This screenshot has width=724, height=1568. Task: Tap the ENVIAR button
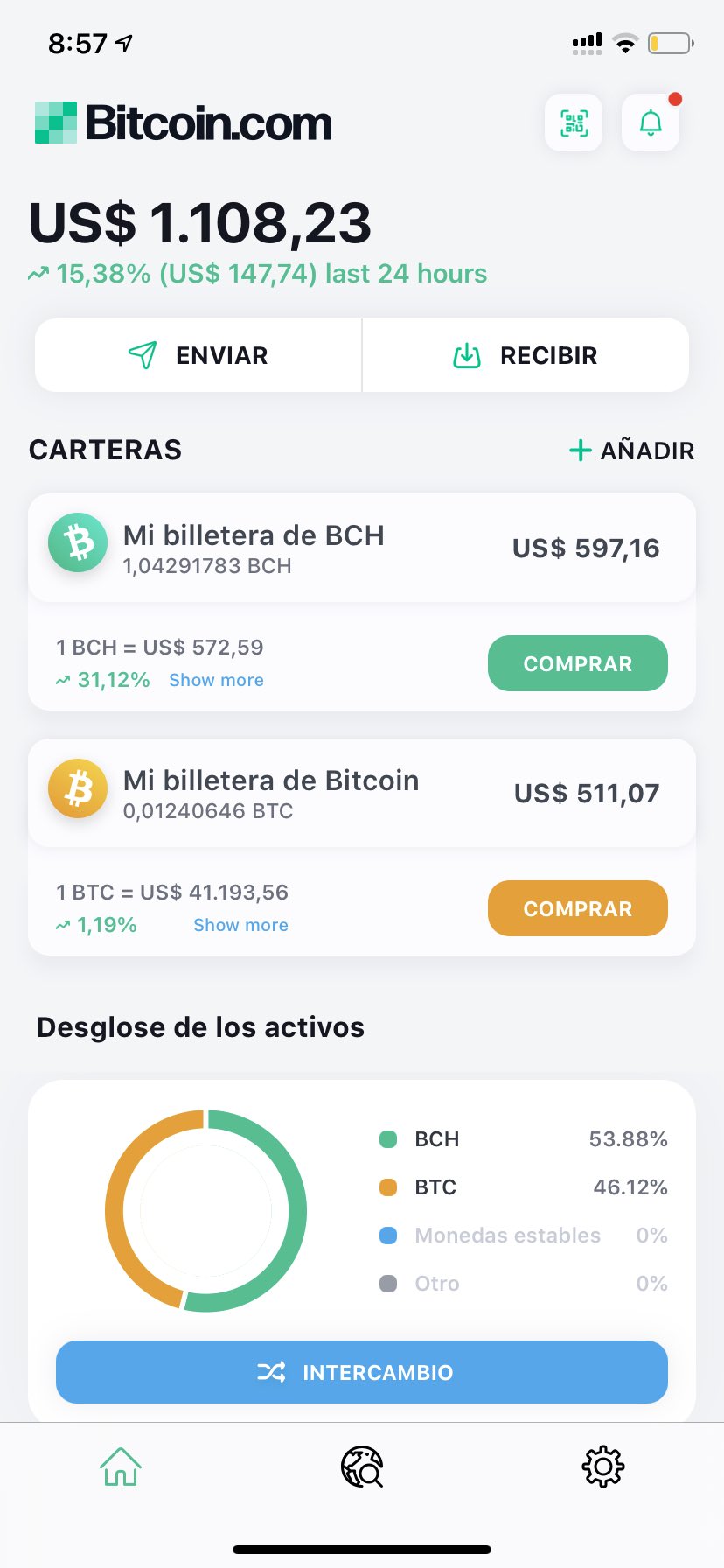click(198, 355)
